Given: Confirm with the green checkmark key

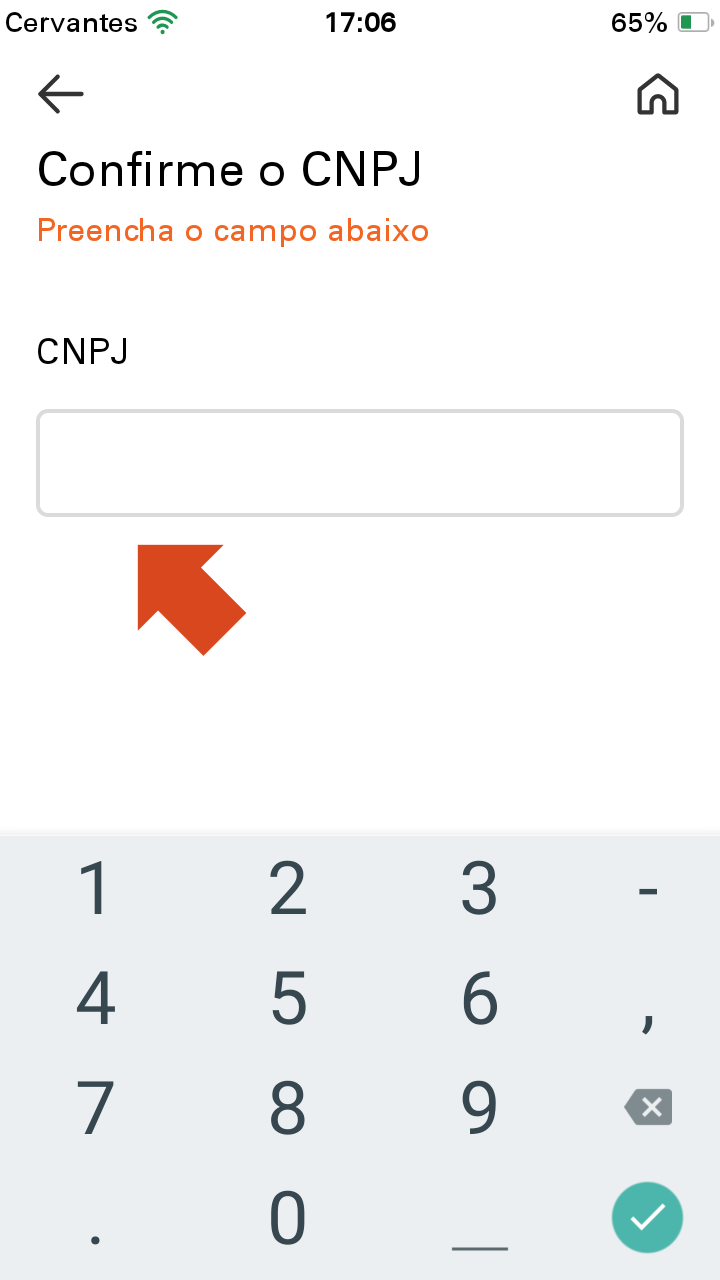Looking at the screenshot, I should point(648,1217).
